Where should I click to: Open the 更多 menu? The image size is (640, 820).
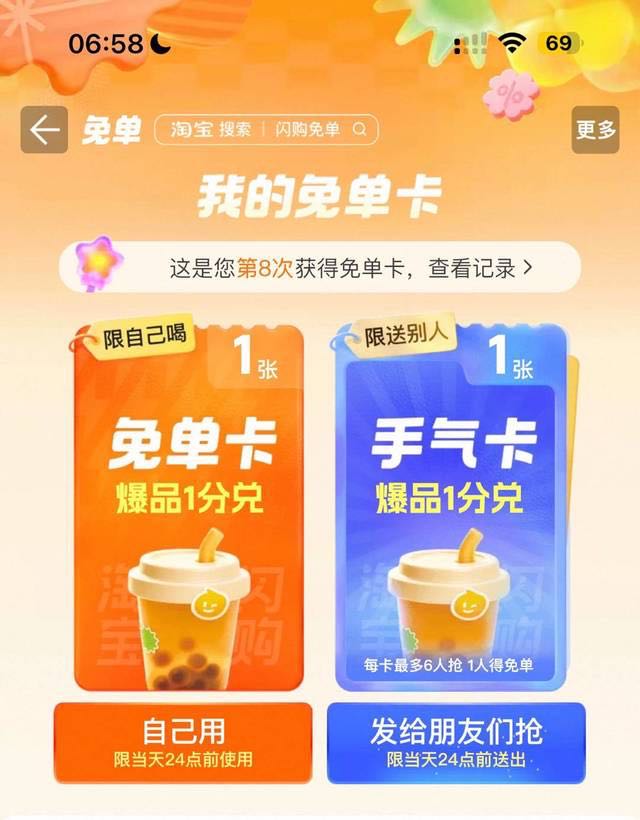pyautogui.click(x=596, y=130)
